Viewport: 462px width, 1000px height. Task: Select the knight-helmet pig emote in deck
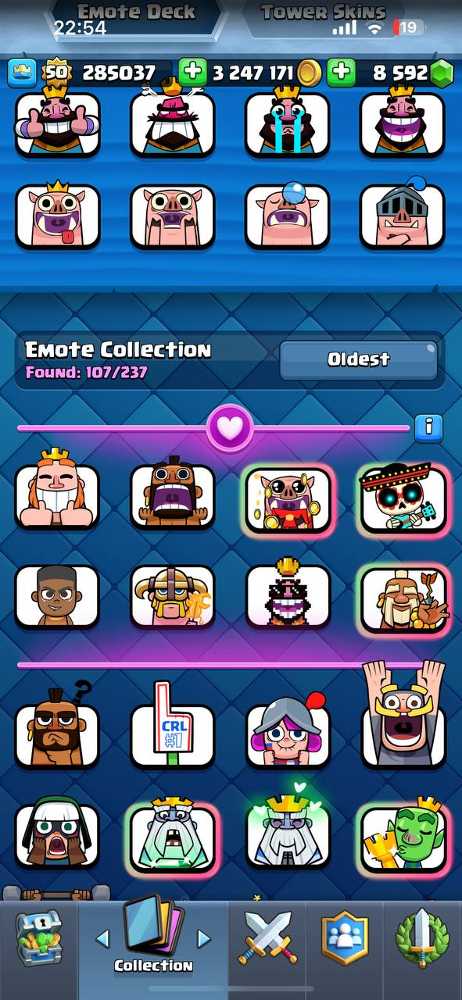402,216
